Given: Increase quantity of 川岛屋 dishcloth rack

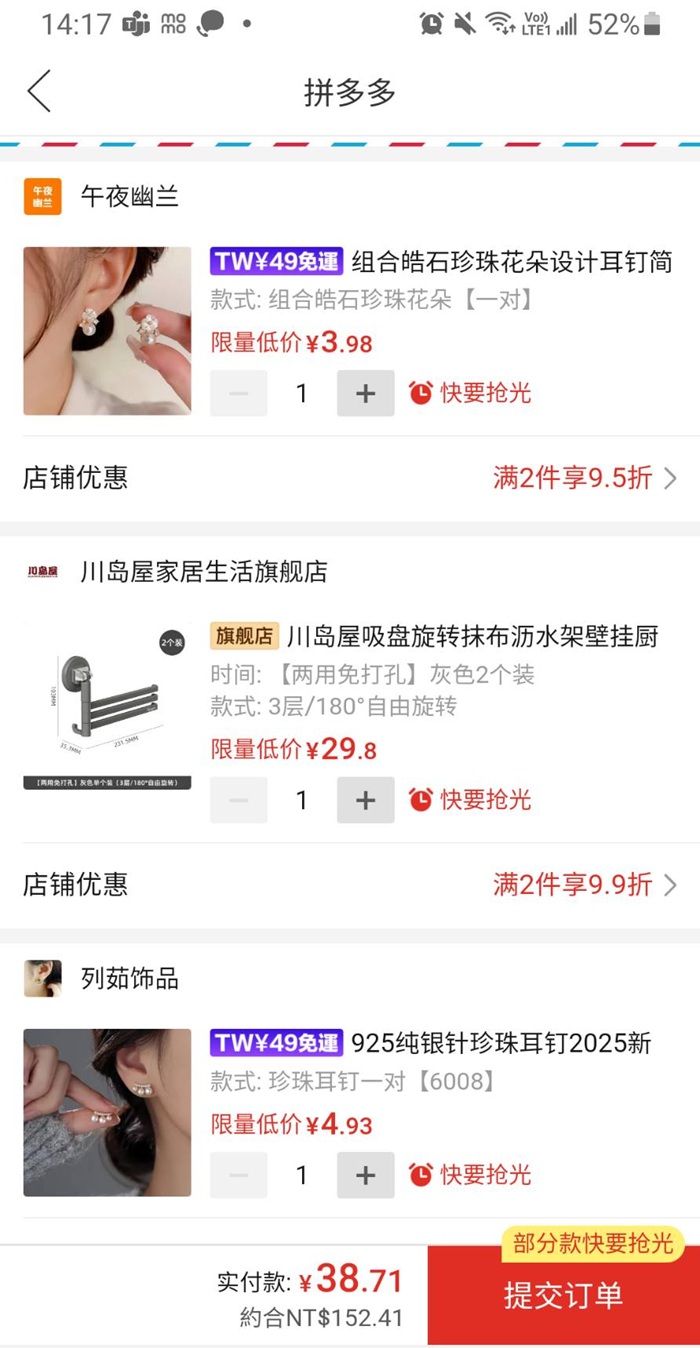Looking at the screenshot, I should click(x=365, y=800).
